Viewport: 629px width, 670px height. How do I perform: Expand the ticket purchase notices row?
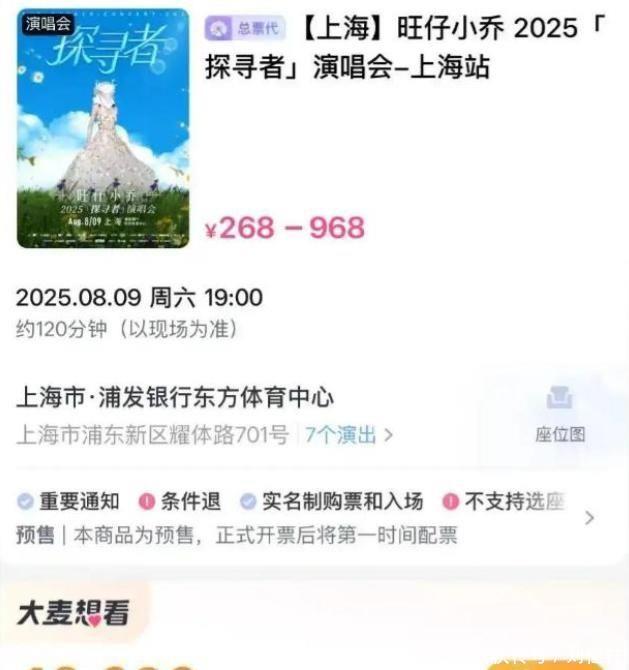coord(589,518)
